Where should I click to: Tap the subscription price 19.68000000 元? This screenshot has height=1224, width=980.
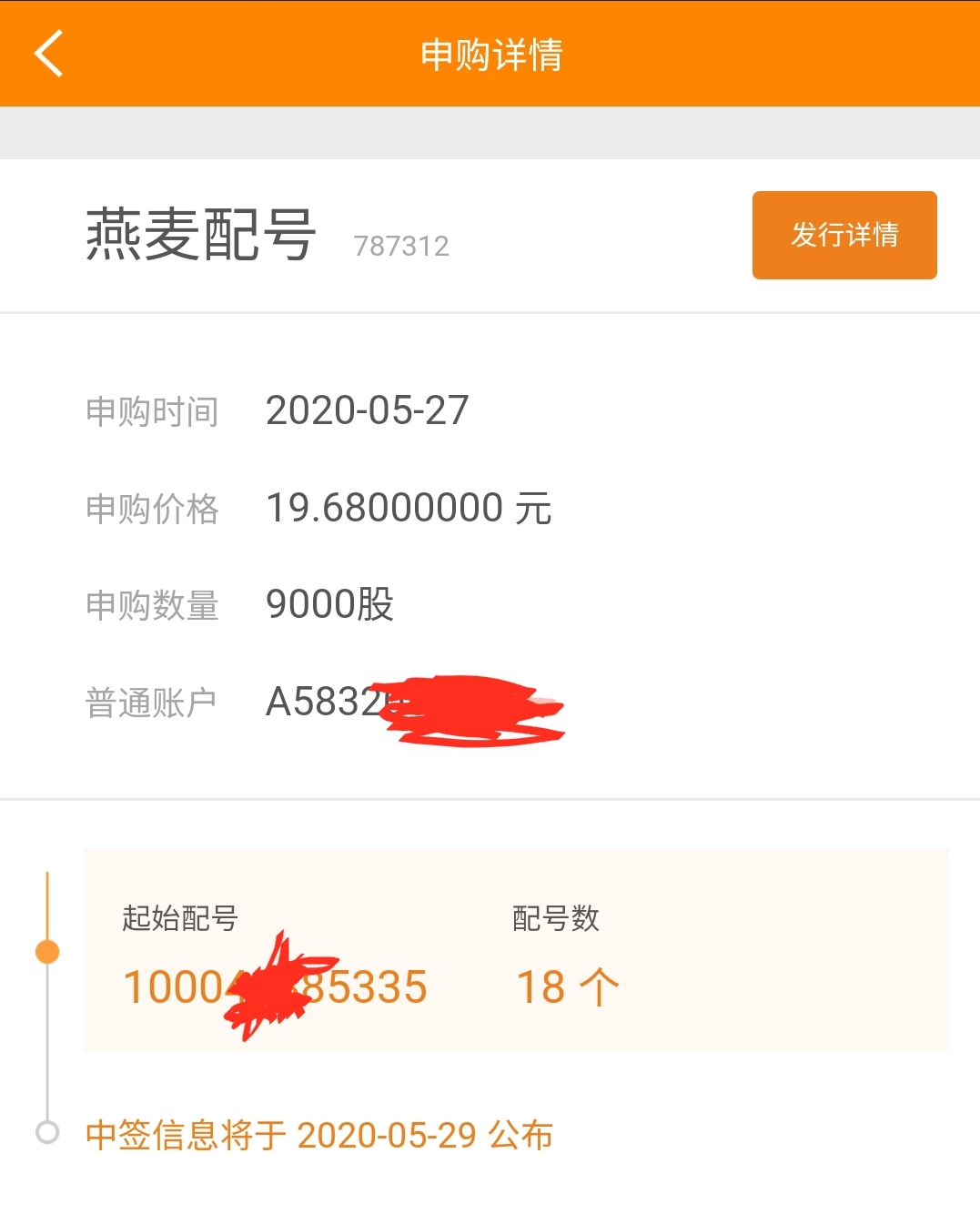[x=407, y=508]
